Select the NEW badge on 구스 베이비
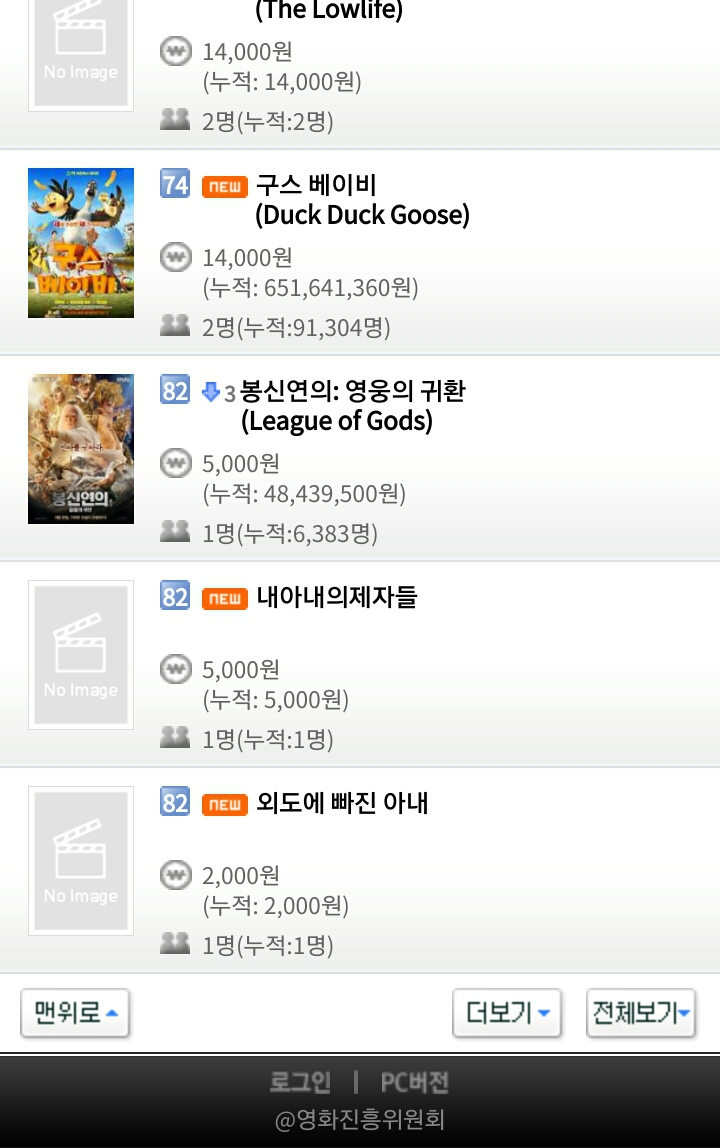 [224, 186]
